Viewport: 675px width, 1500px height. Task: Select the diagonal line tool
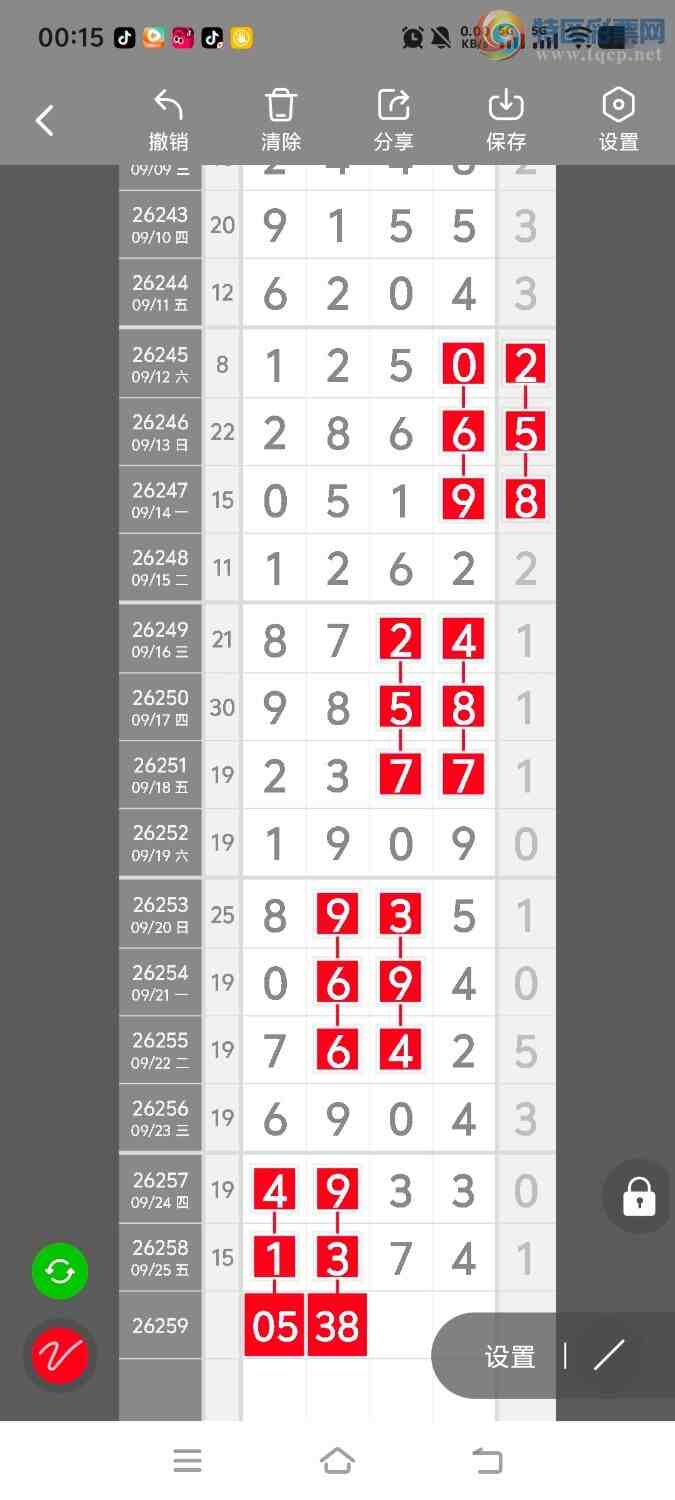click(609, 1356)
